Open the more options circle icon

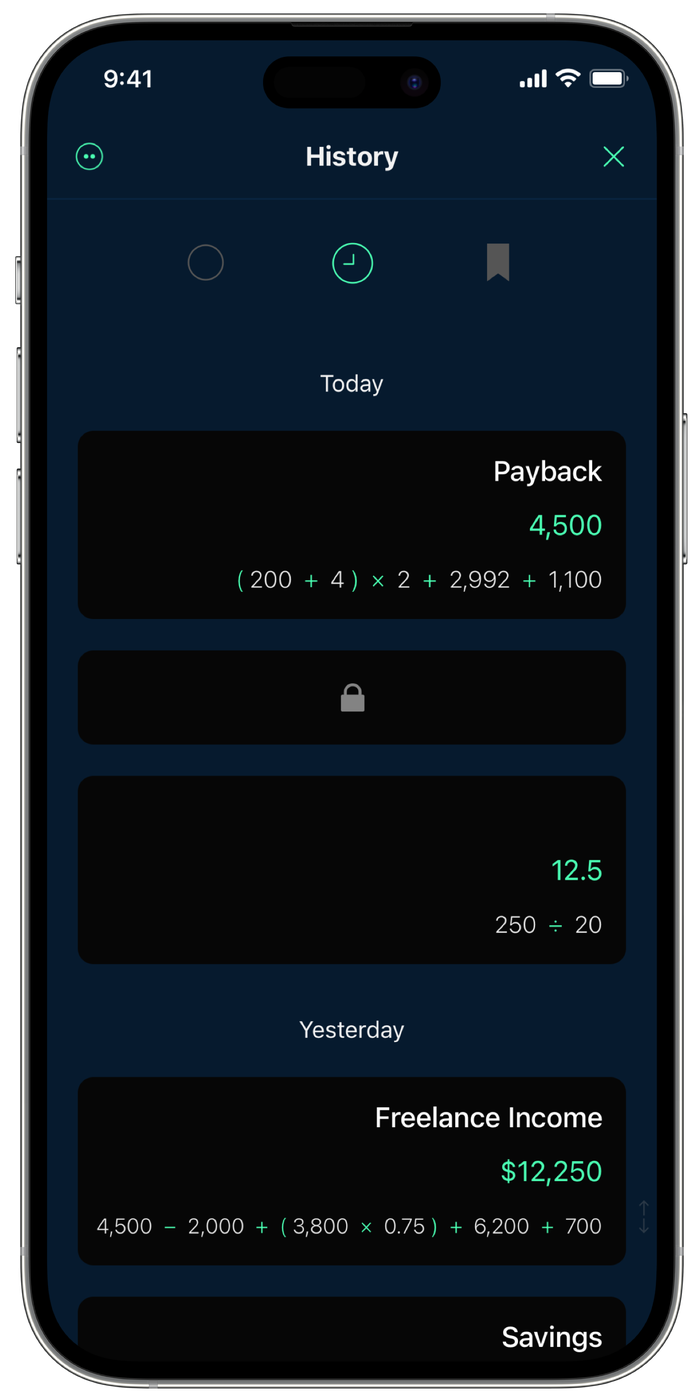pyautogui.click(x=90, y=157)
